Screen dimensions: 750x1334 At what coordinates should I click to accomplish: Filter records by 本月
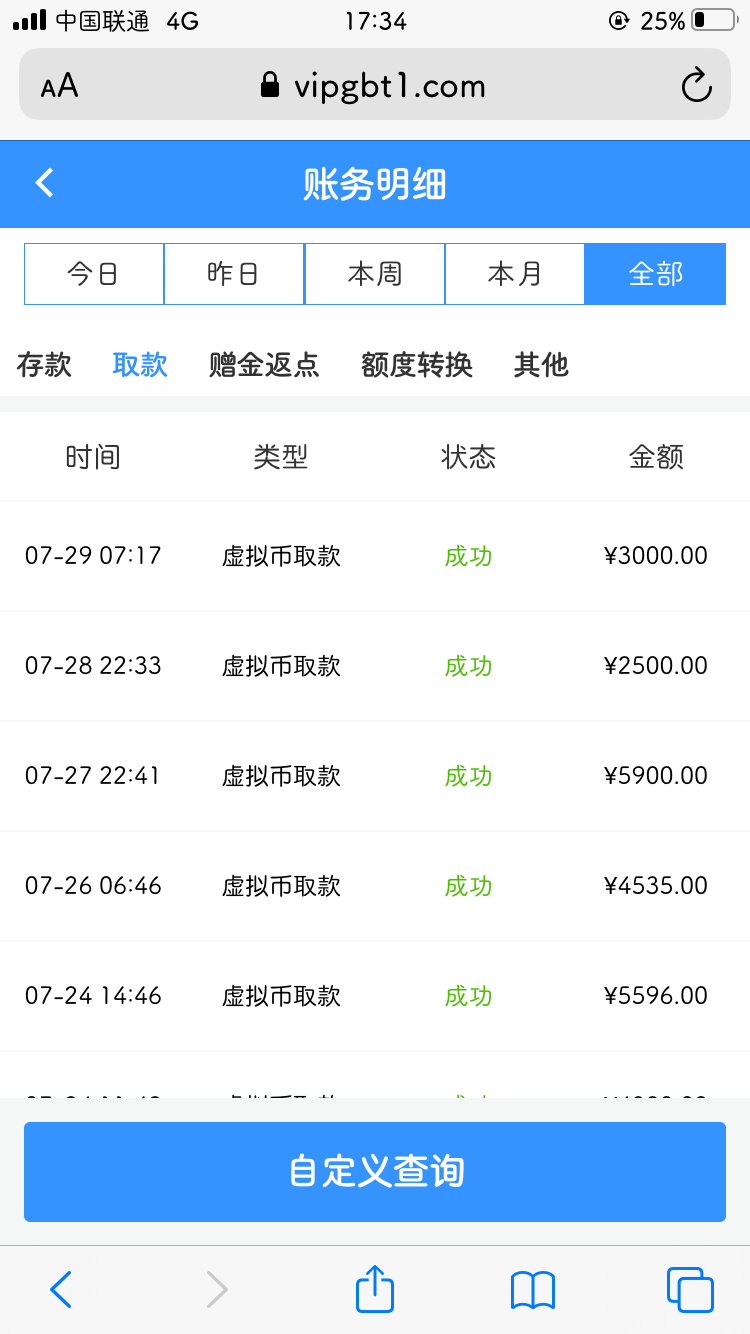515,274
